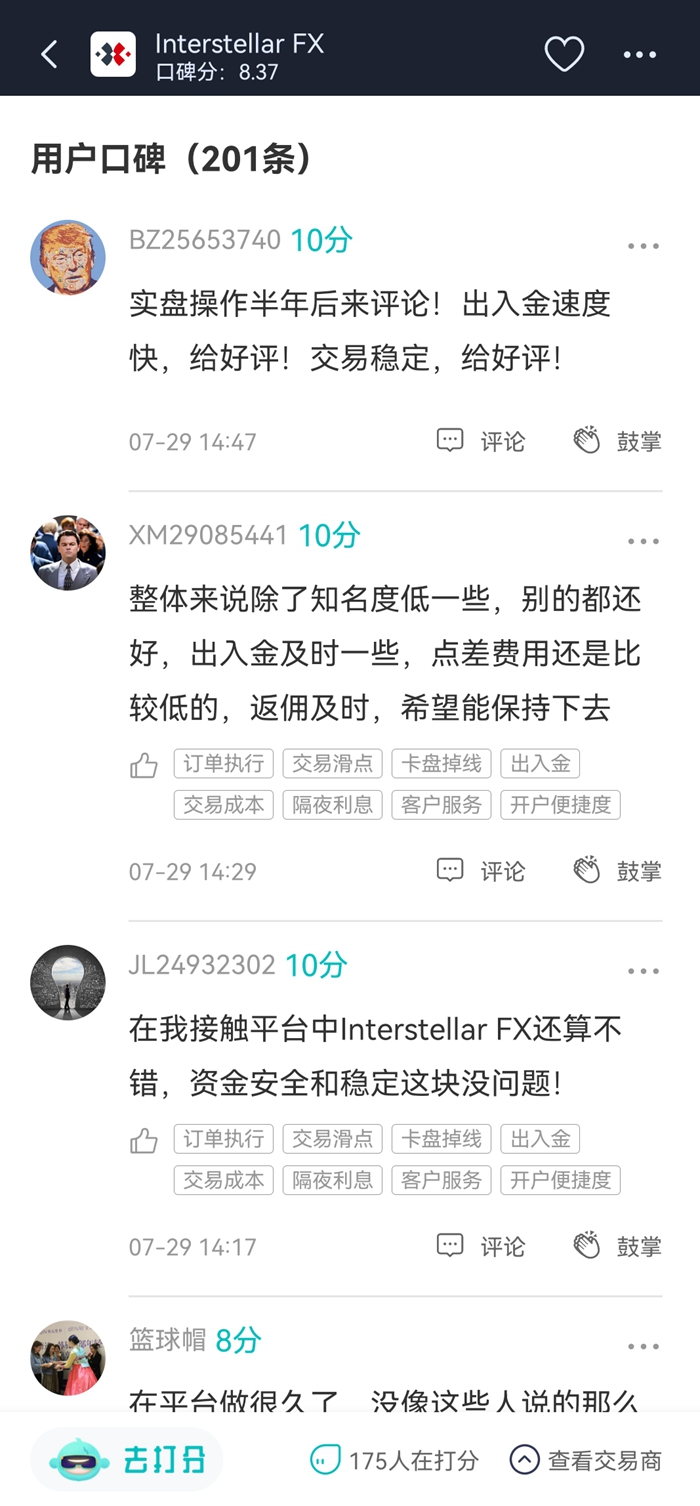The height and width of the screenshot is (1506, 700).
Task: Tap 去打分 to rate the broker
Action: click(127, 1460)
